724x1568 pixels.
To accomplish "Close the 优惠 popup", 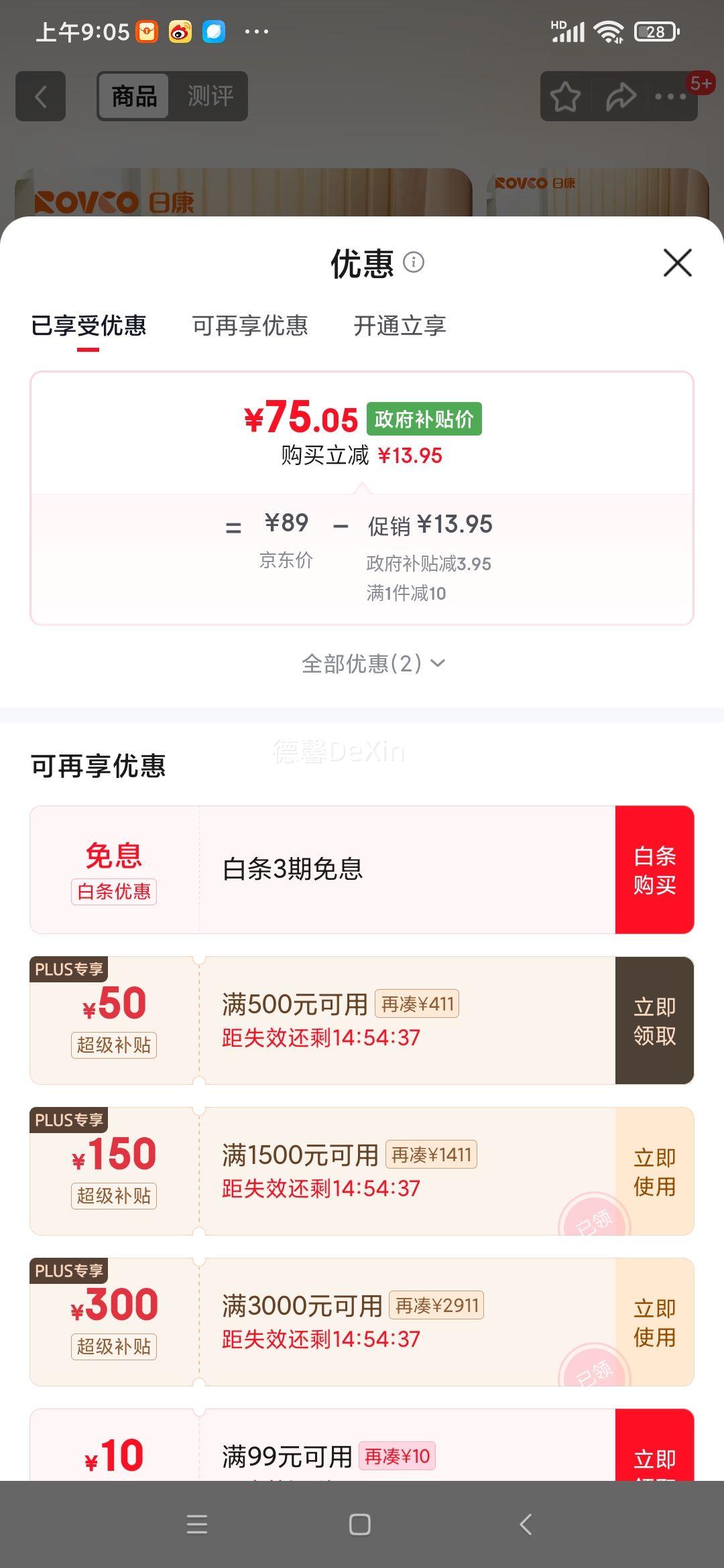I will 677,263.
